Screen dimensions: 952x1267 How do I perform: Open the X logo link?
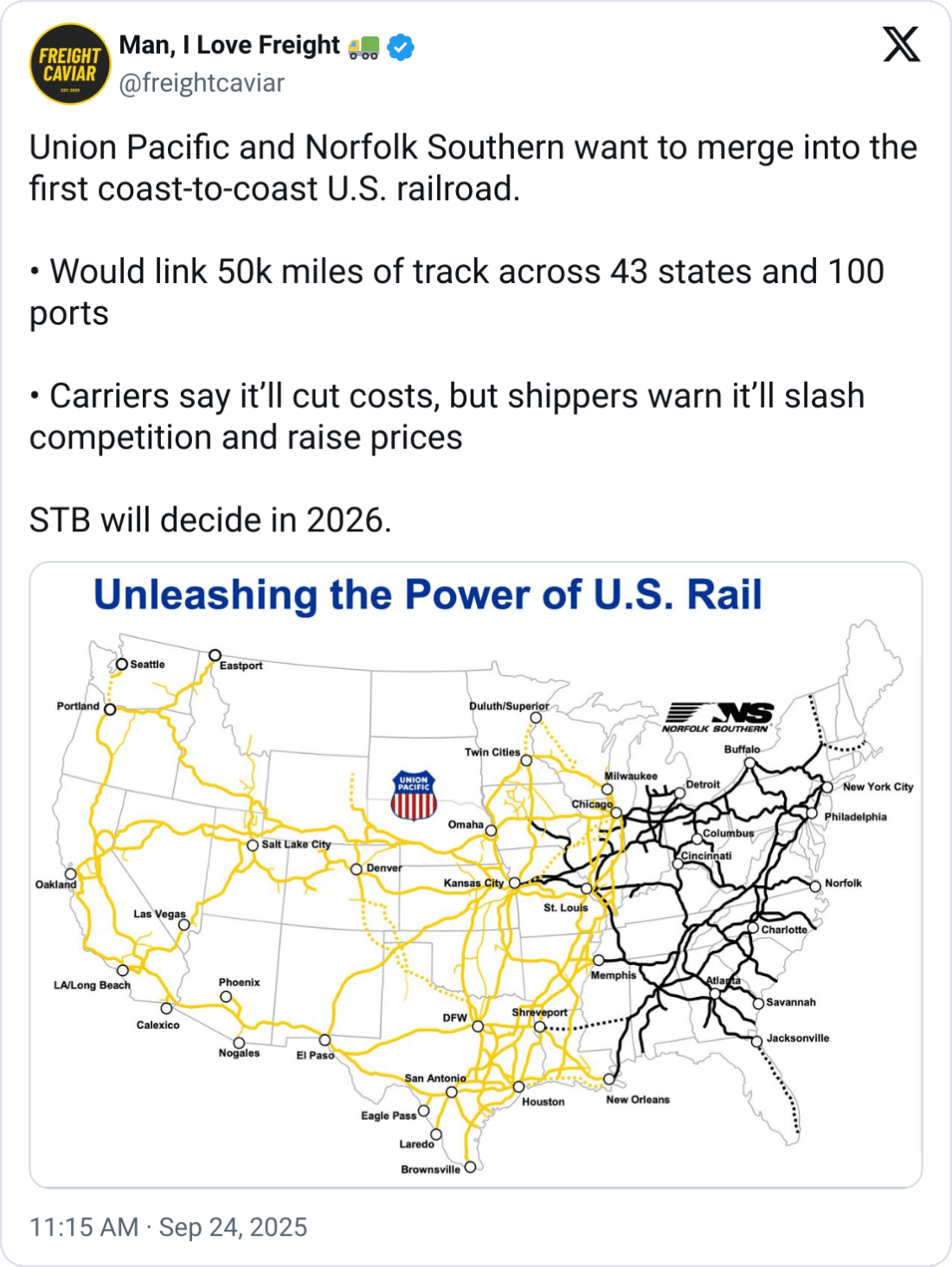901,44
